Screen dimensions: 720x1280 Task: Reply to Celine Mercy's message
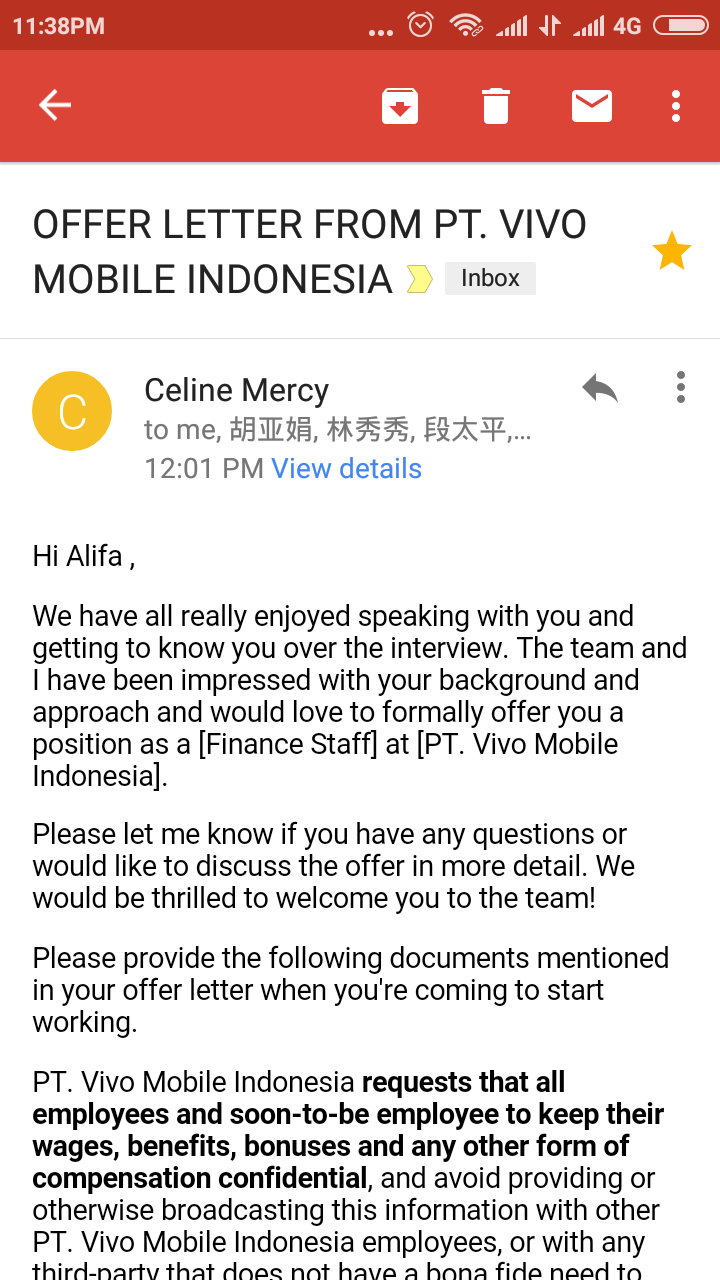click(x=600, y=387)
